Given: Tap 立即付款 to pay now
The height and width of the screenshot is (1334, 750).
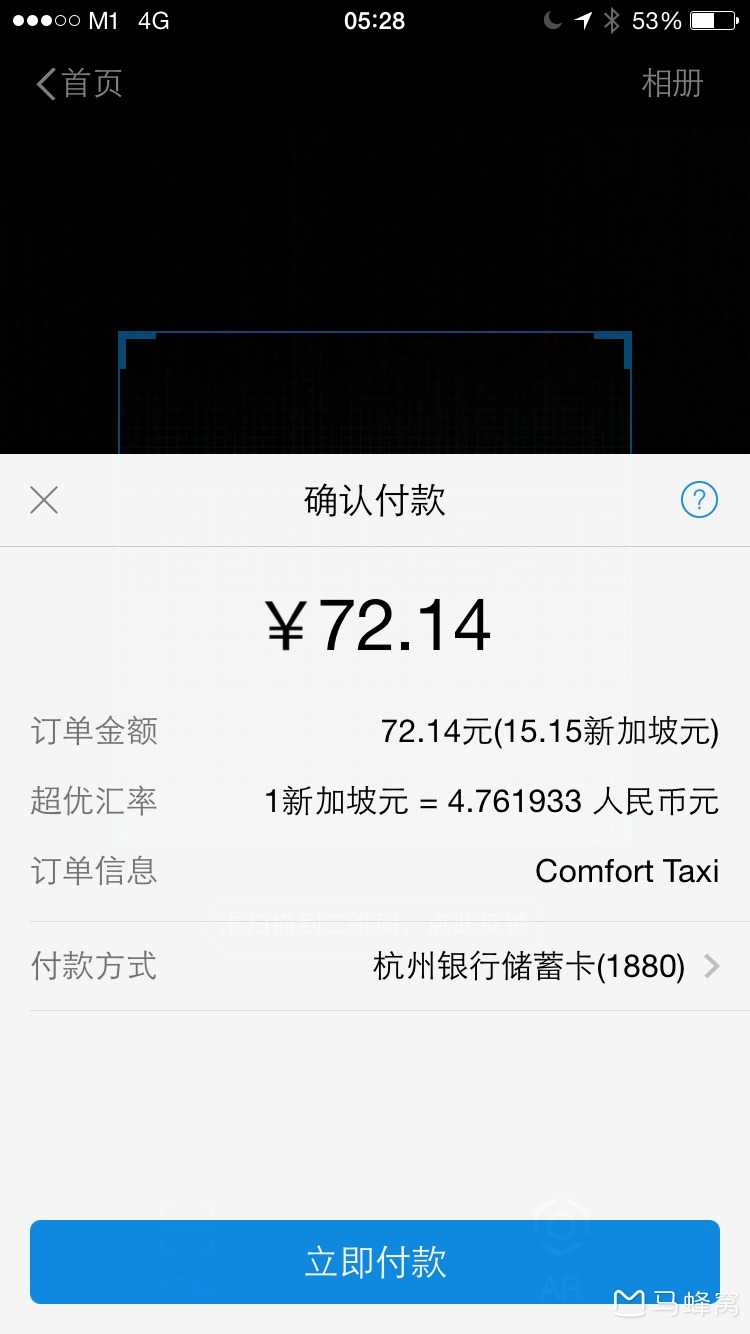Looking at the screenshot, I should click(375, 1261).
